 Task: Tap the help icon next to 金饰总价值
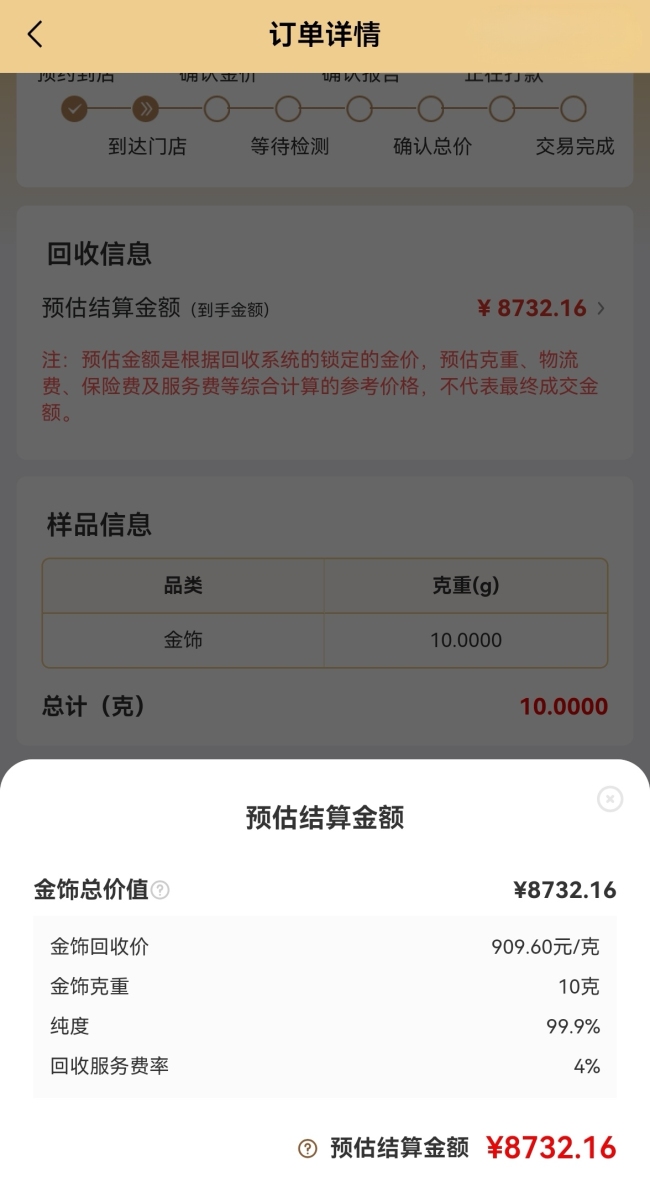[160, 890]
